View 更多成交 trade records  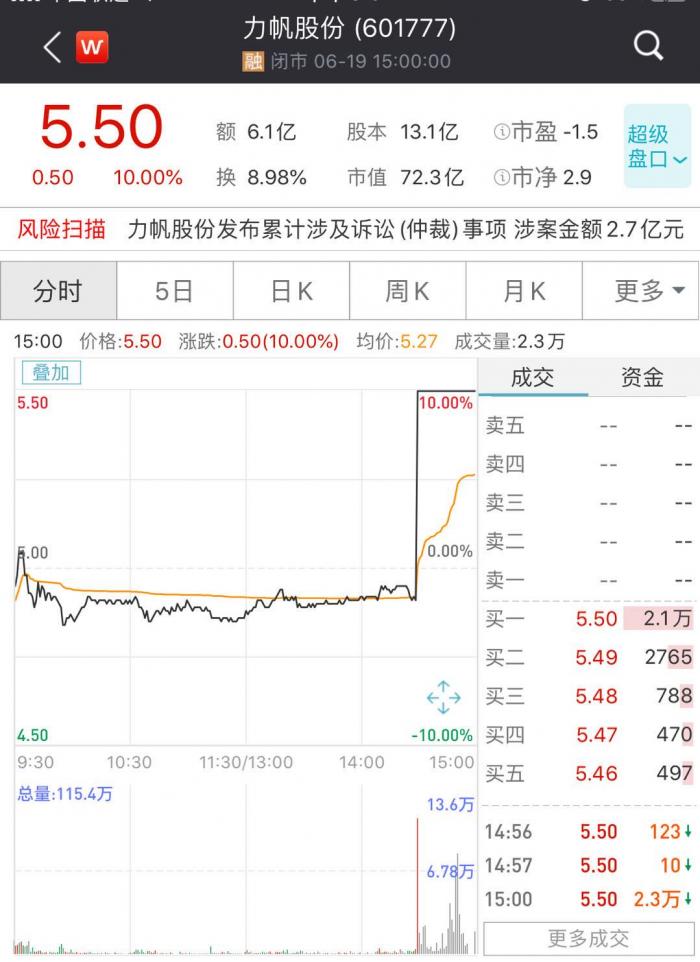tap(589, 938)
